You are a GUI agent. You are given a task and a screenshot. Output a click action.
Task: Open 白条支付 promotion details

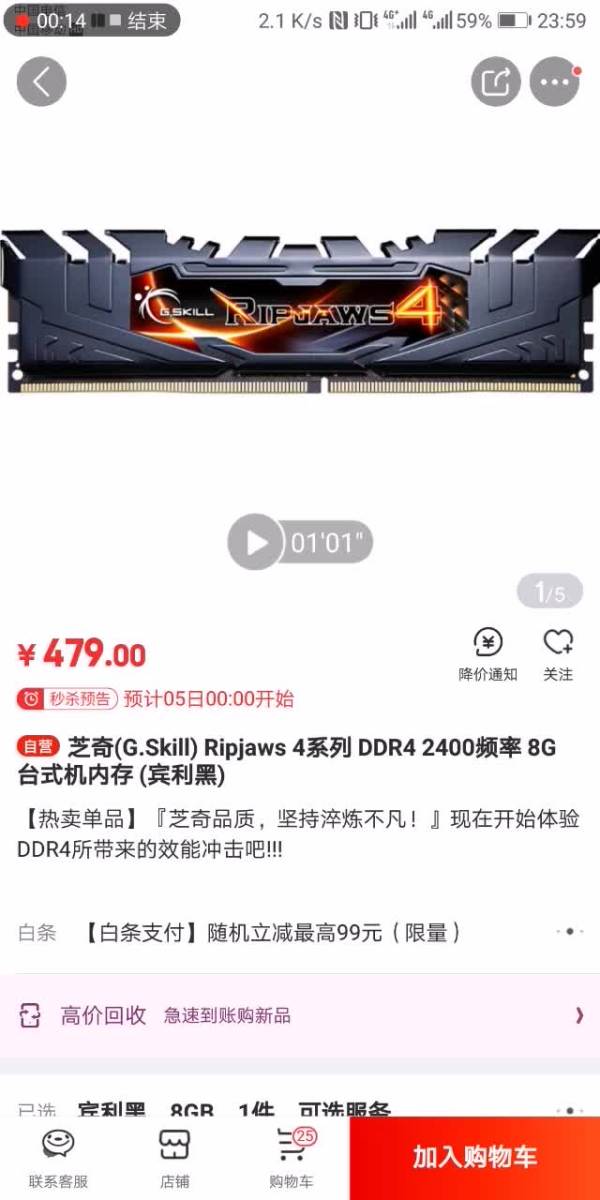point(300,932)
